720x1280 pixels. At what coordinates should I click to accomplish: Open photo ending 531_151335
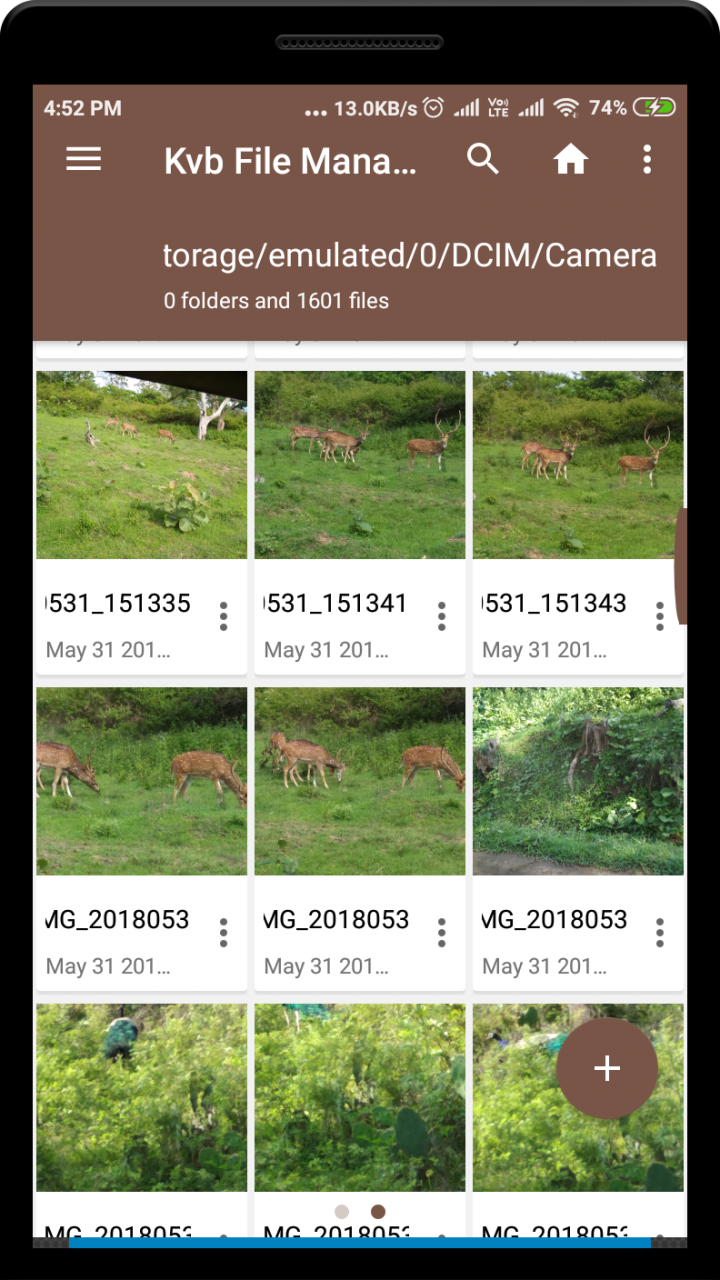point(141,465)
